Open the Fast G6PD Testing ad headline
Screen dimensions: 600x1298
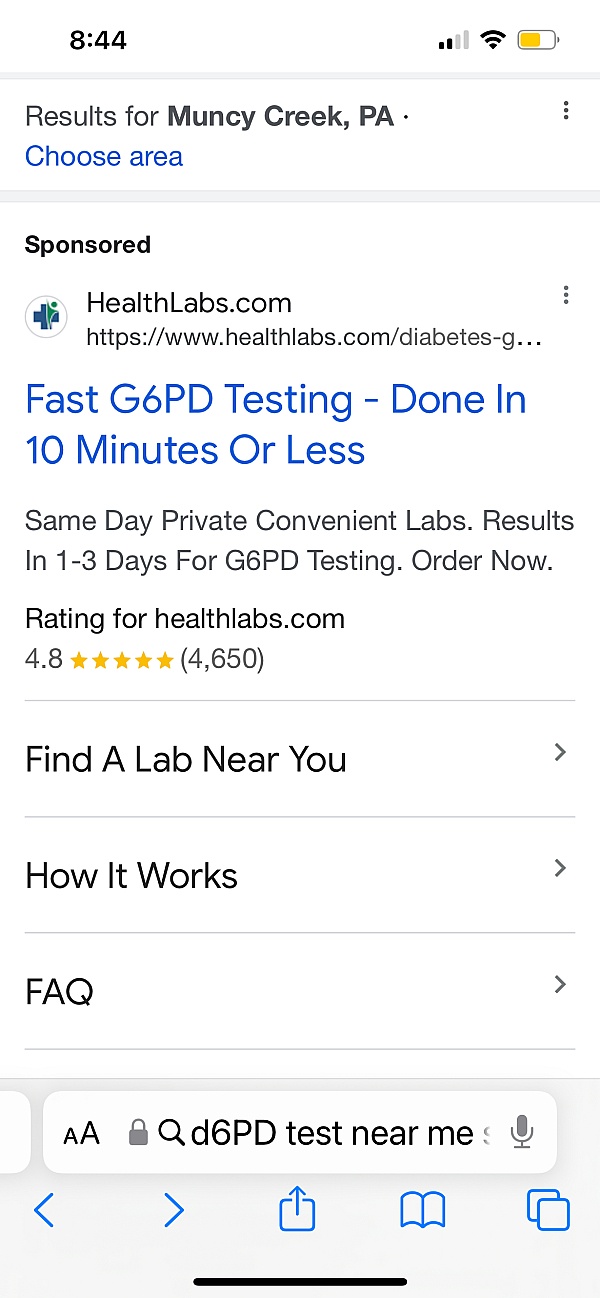(x=276, y=425)
